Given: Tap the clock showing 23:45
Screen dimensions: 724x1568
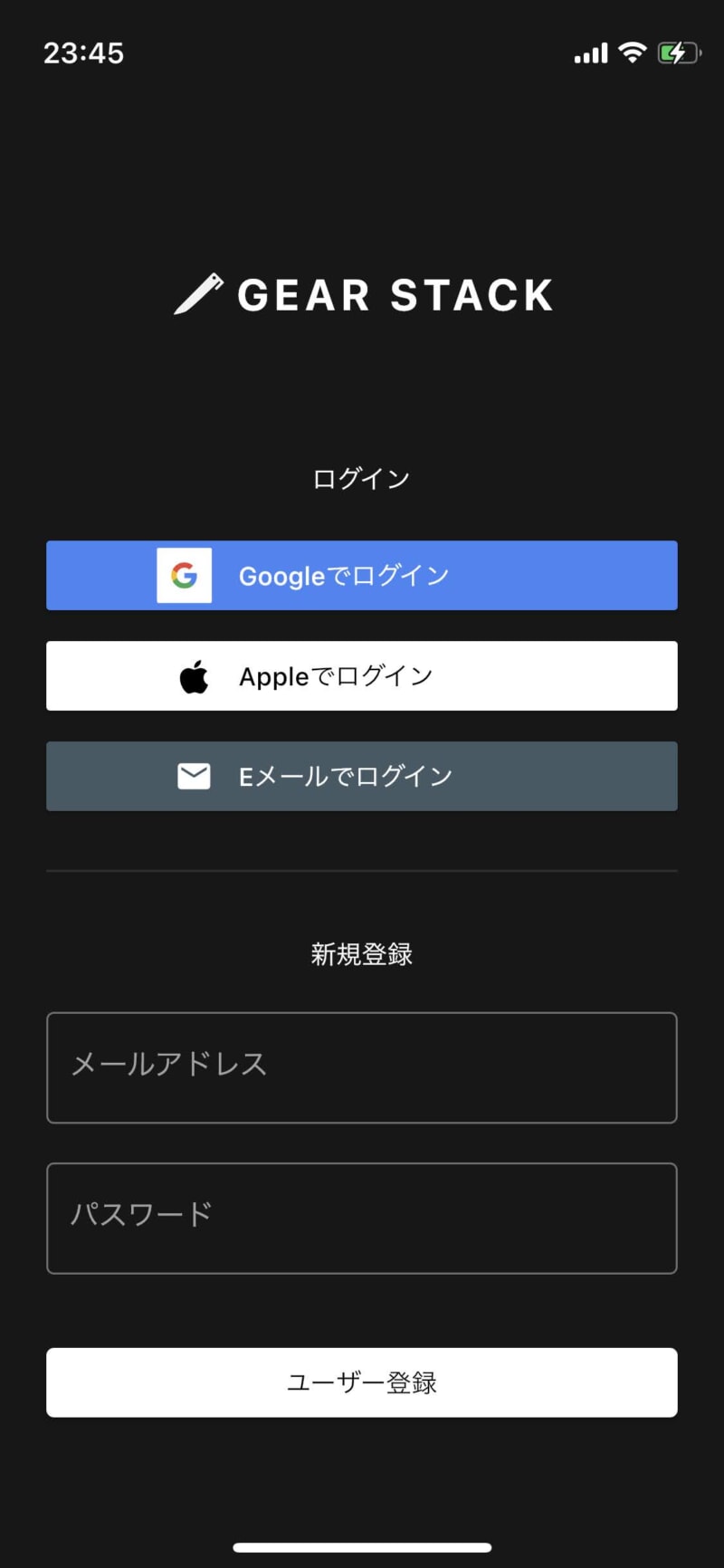Looking at the screenshot, I should pyautogui.click(x=84, y=53).
